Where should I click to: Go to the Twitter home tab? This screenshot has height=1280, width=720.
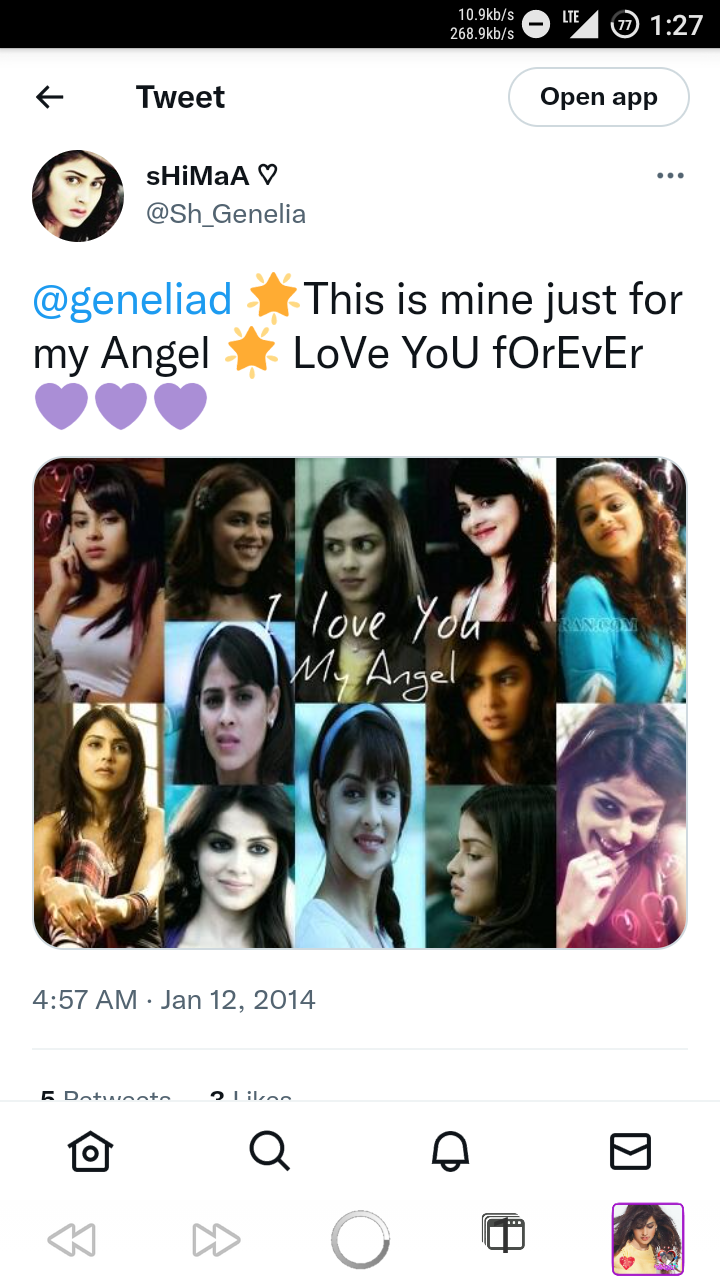pos(90,1151)
